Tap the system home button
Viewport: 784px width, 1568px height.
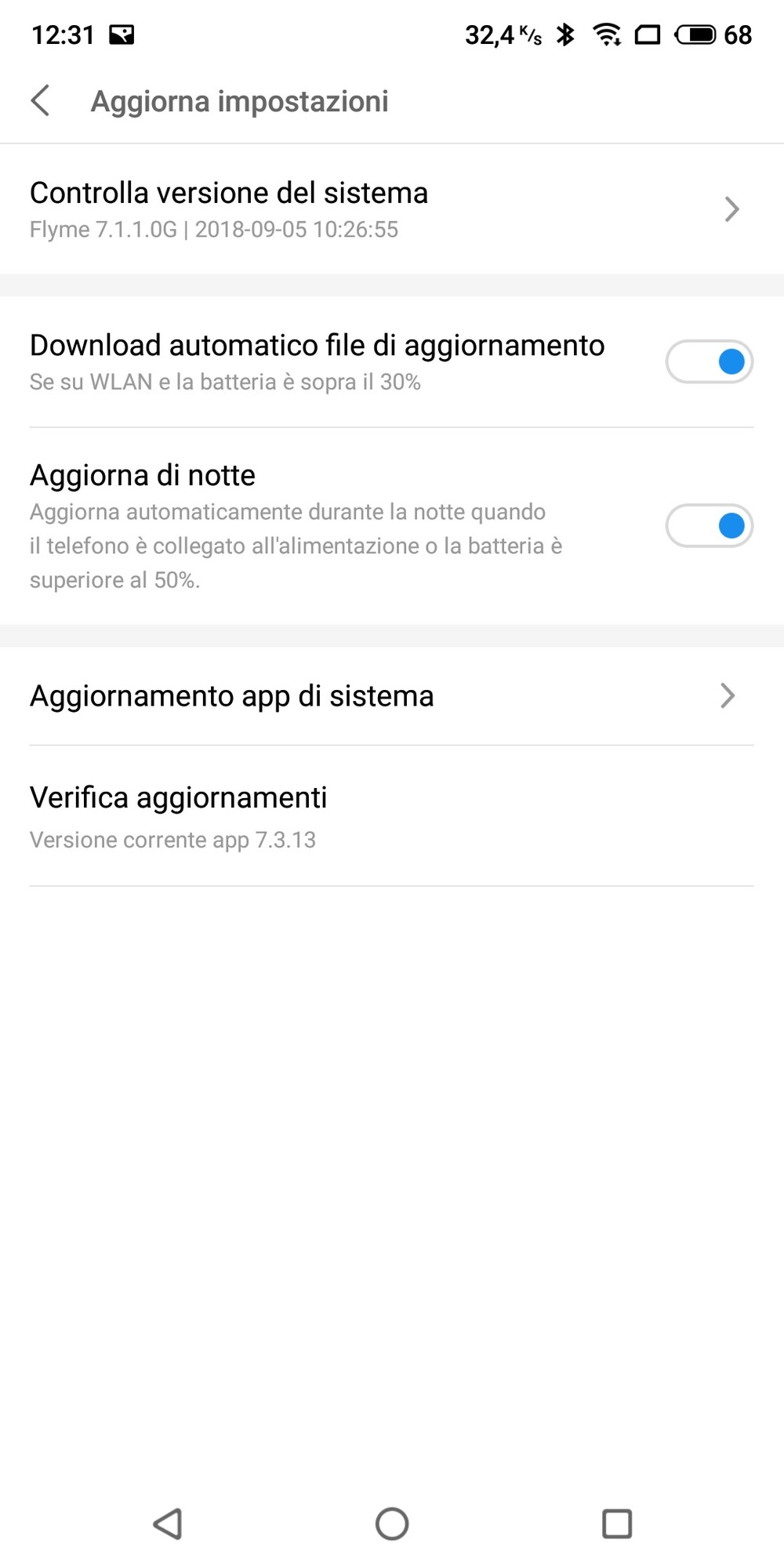392,1524
